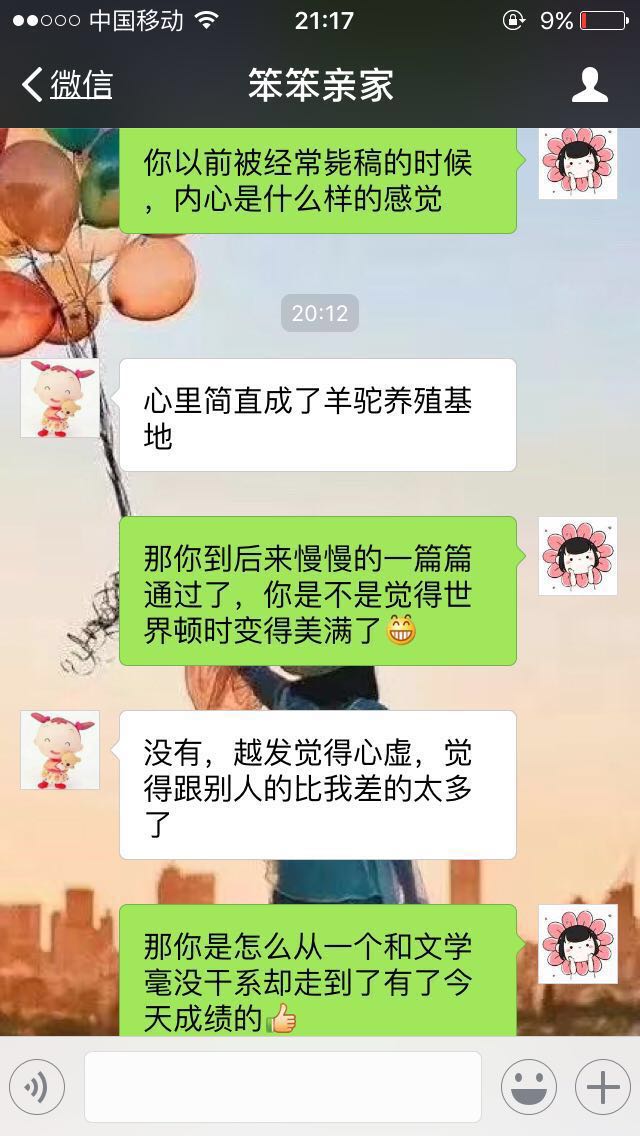Viewport: 640px width, 1136px height.
Task: Tap the flower avatar beside 那你是怎么从一个和文学
Action: pyautogui.click(x=578, y=944)
